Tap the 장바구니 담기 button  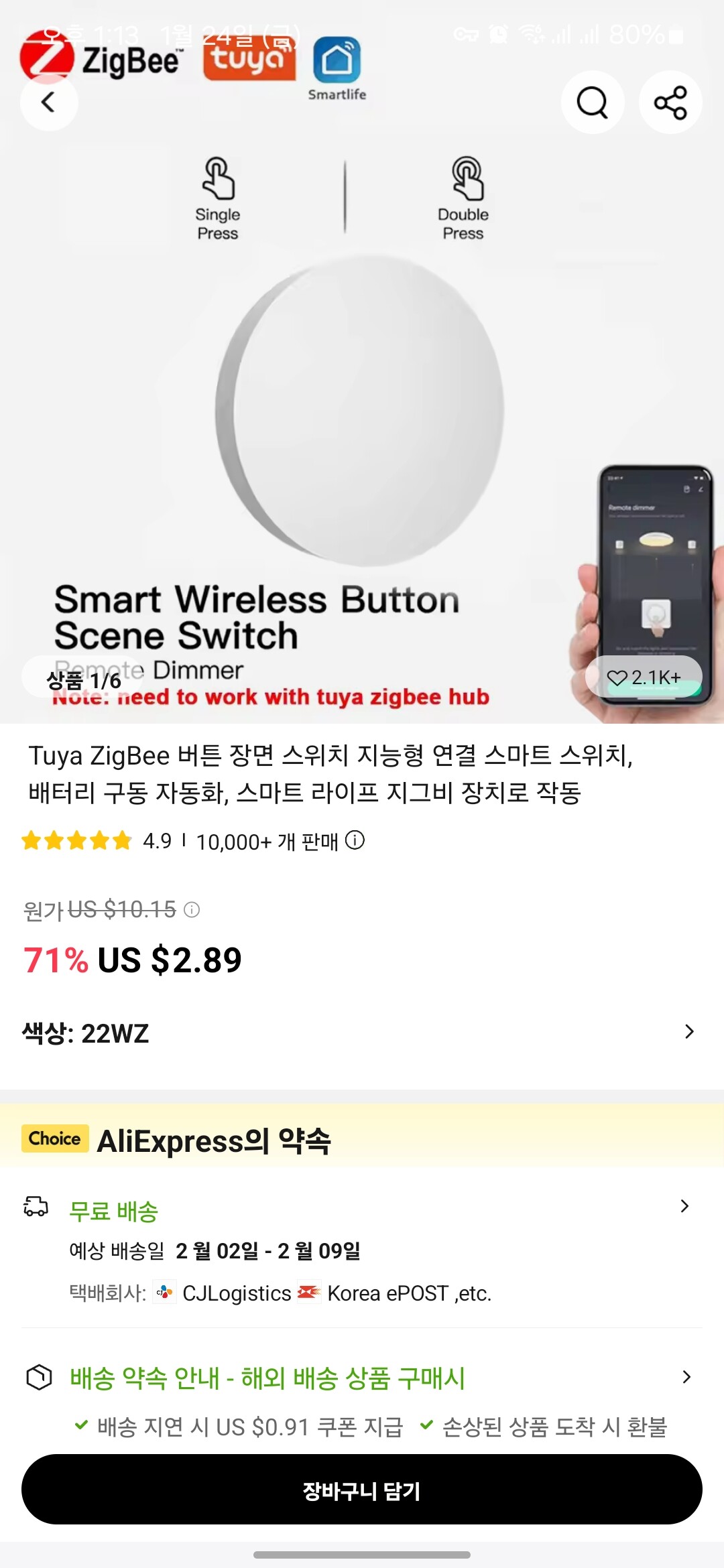pyautogui.click(x=362, y=1490)
